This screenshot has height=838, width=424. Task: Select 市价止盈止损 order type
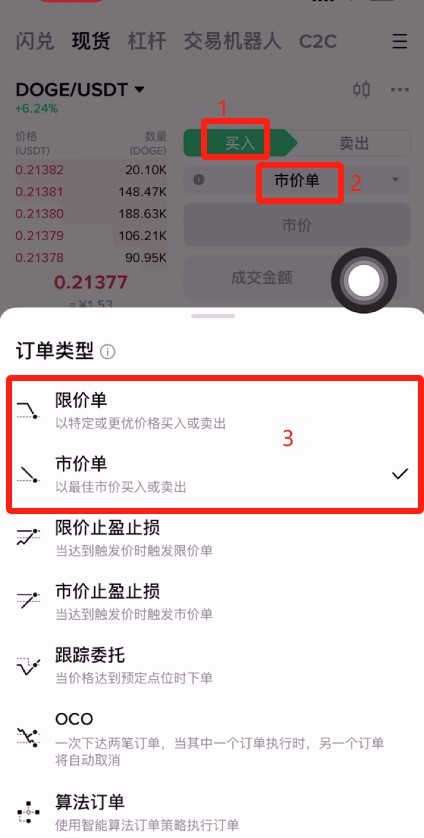click(212, 601)
